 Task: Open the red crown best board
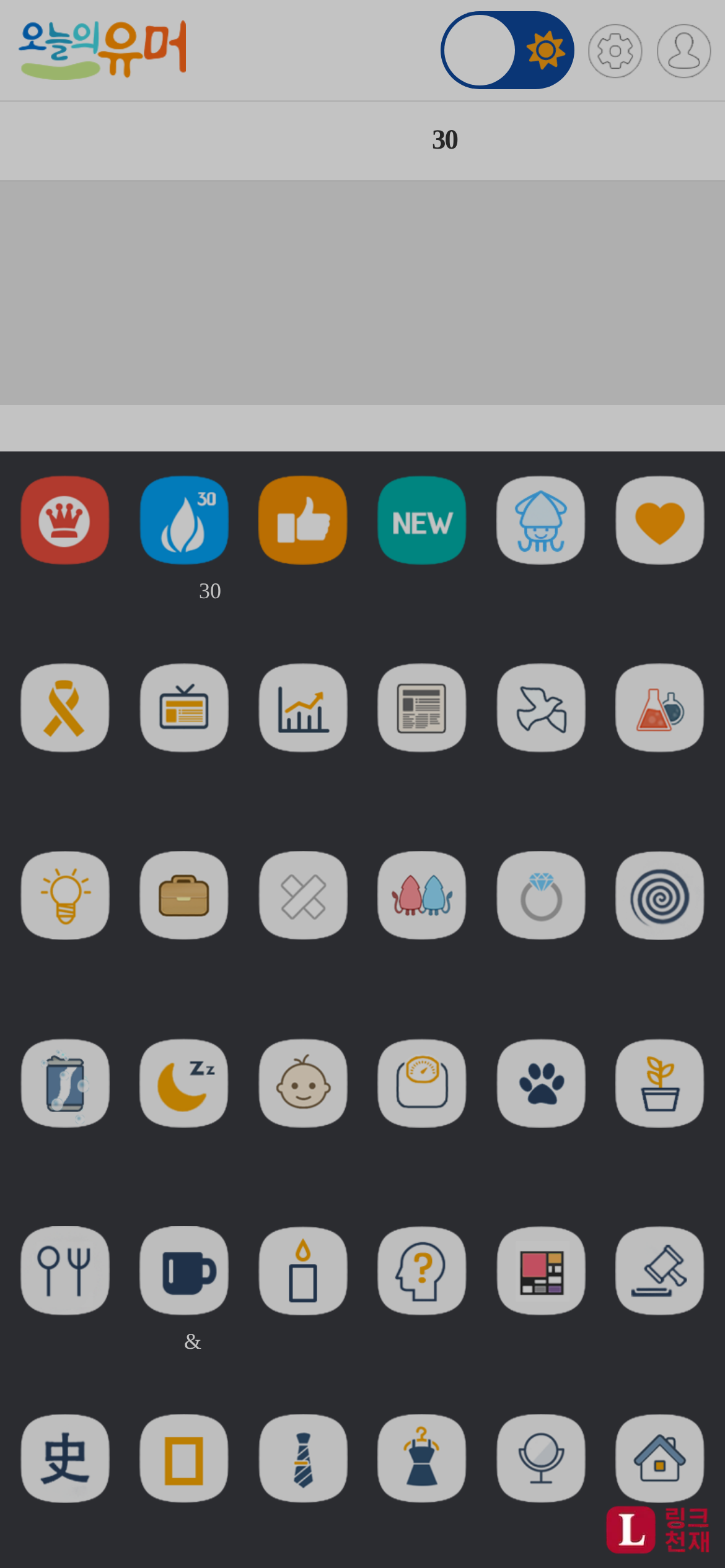tap(64, 520)
